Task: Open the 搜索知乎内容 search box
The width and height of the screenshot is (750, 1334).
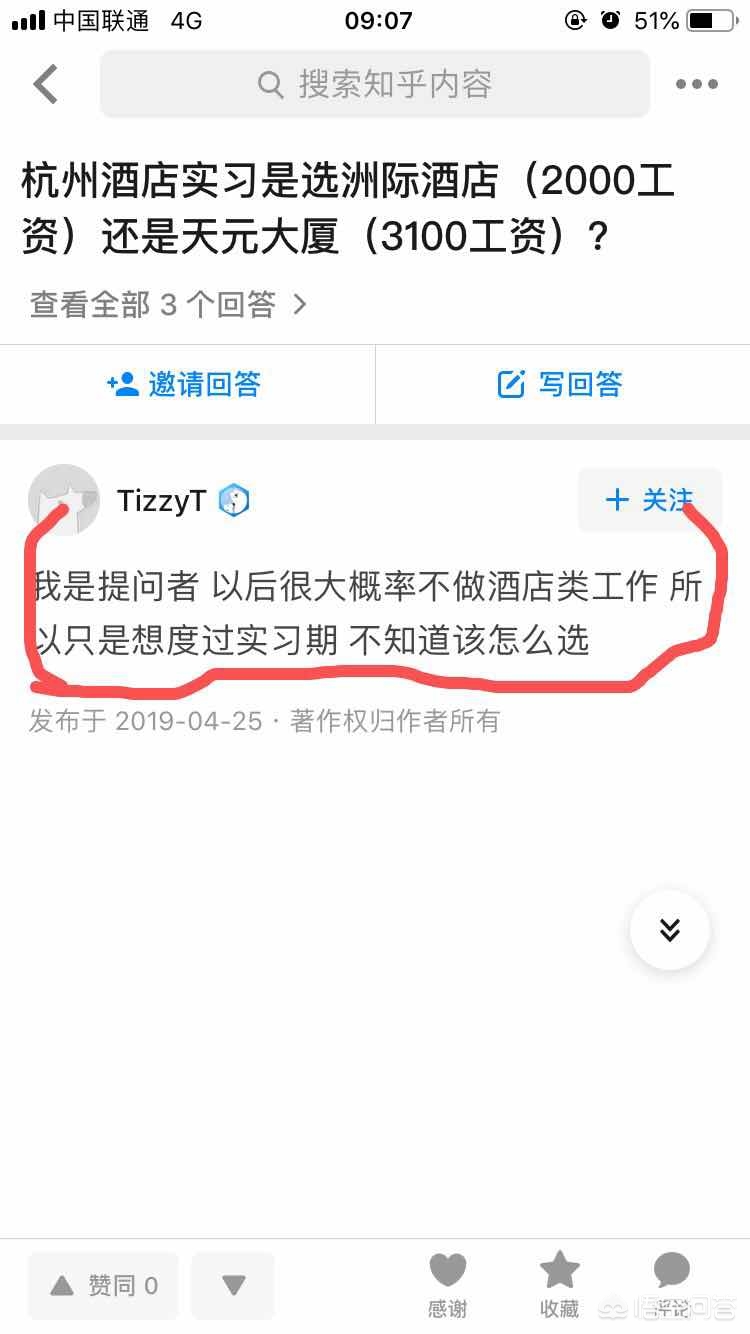Action: click(375, 84)
